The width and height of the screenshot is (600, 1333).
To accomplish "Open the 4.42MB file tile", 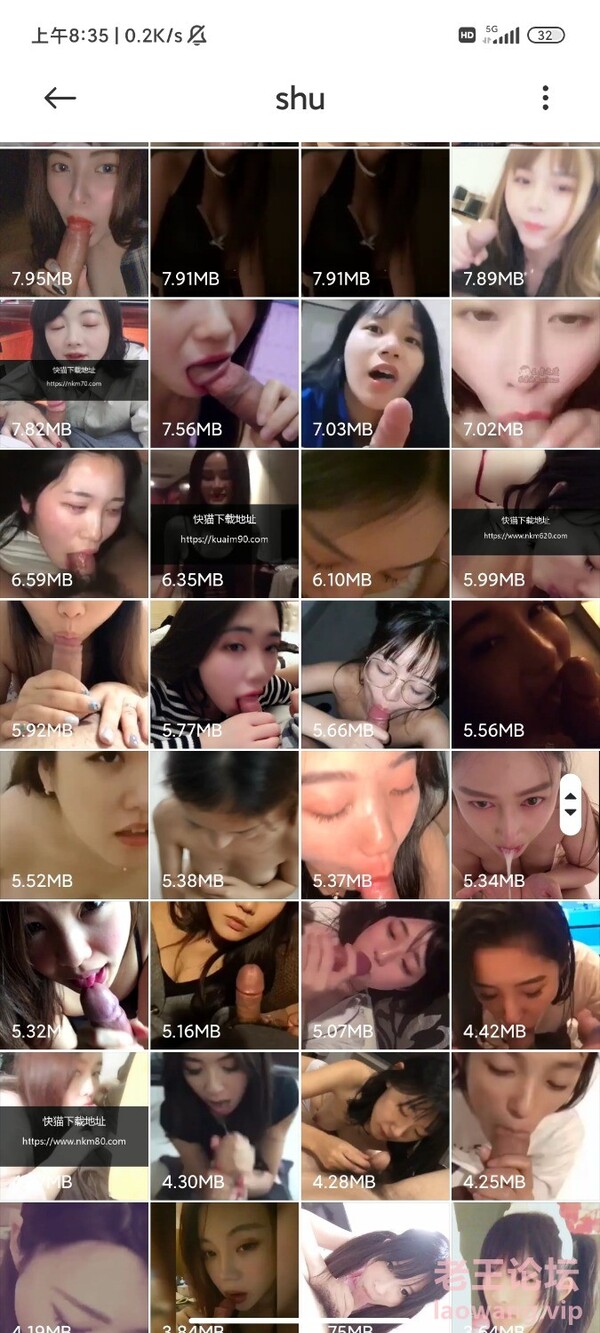I will point(525,976).
